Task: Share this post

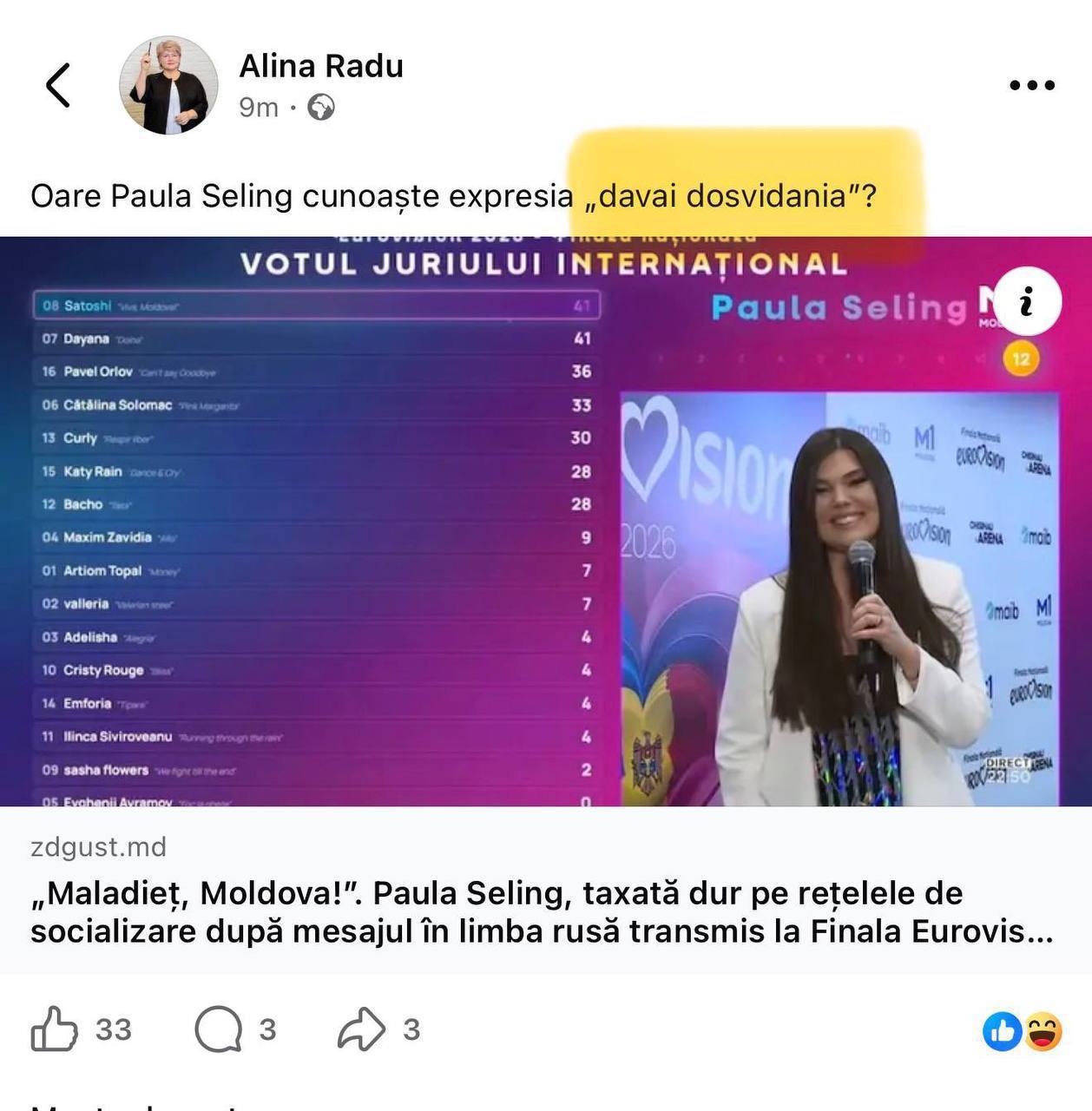Action: pos(361,1029)
